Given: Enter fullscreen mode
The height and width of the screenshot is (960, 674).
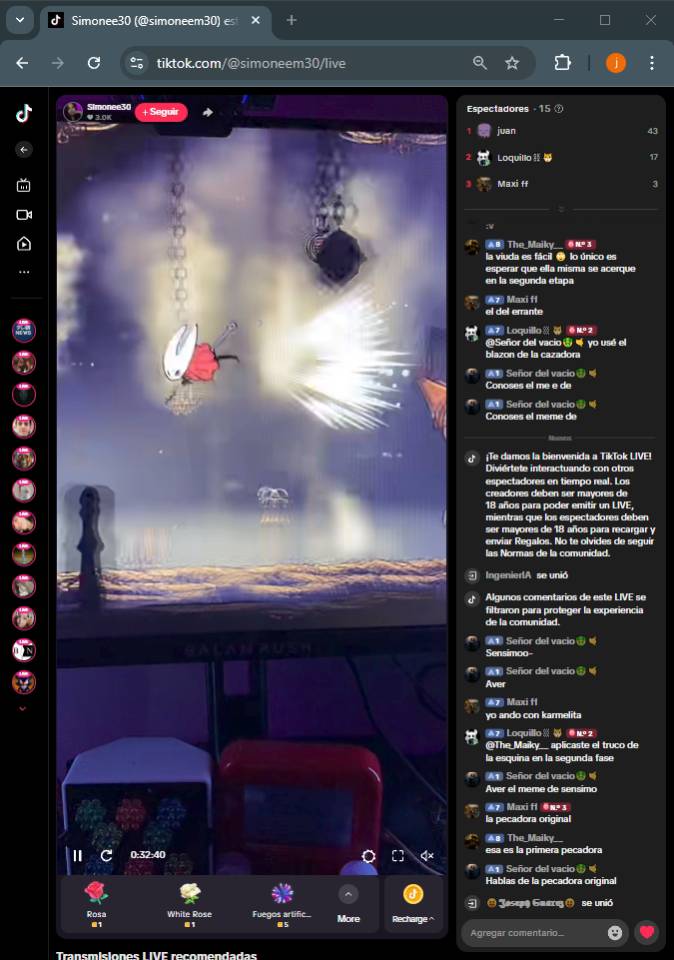Looking at the screenshot, I should pos(398,856).
